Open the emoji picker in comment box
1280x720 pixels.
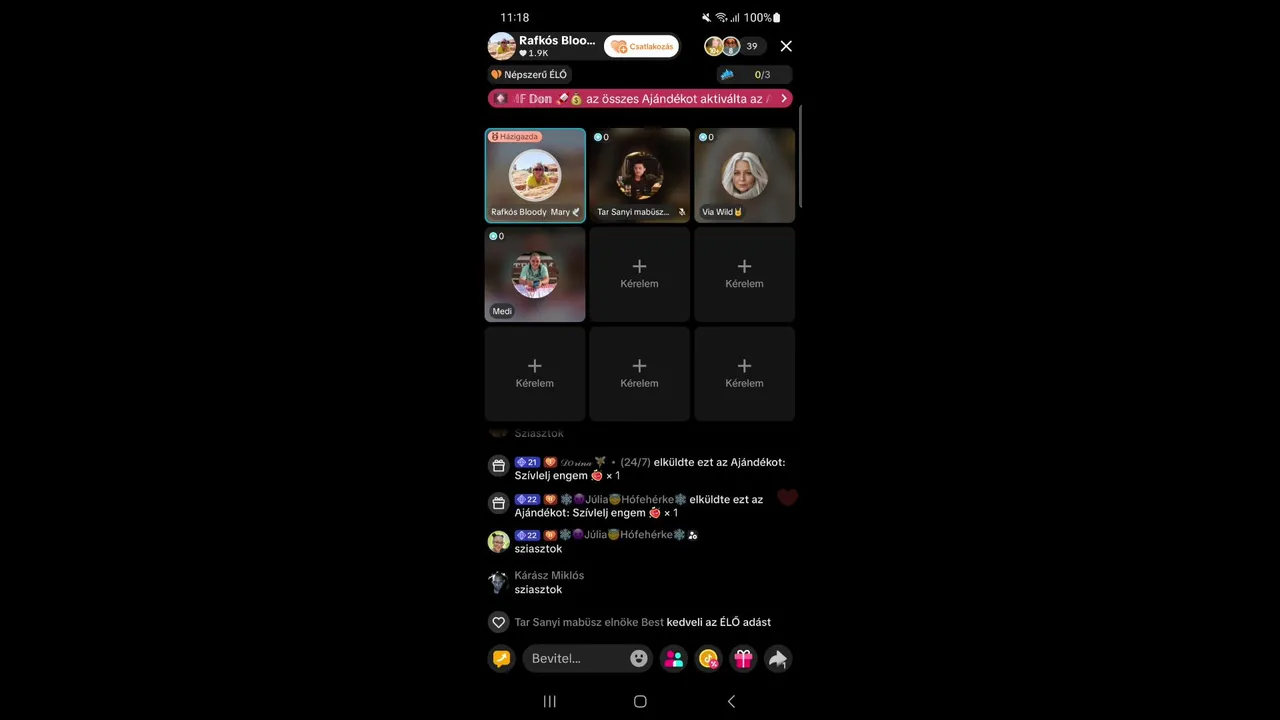[638, 658]
